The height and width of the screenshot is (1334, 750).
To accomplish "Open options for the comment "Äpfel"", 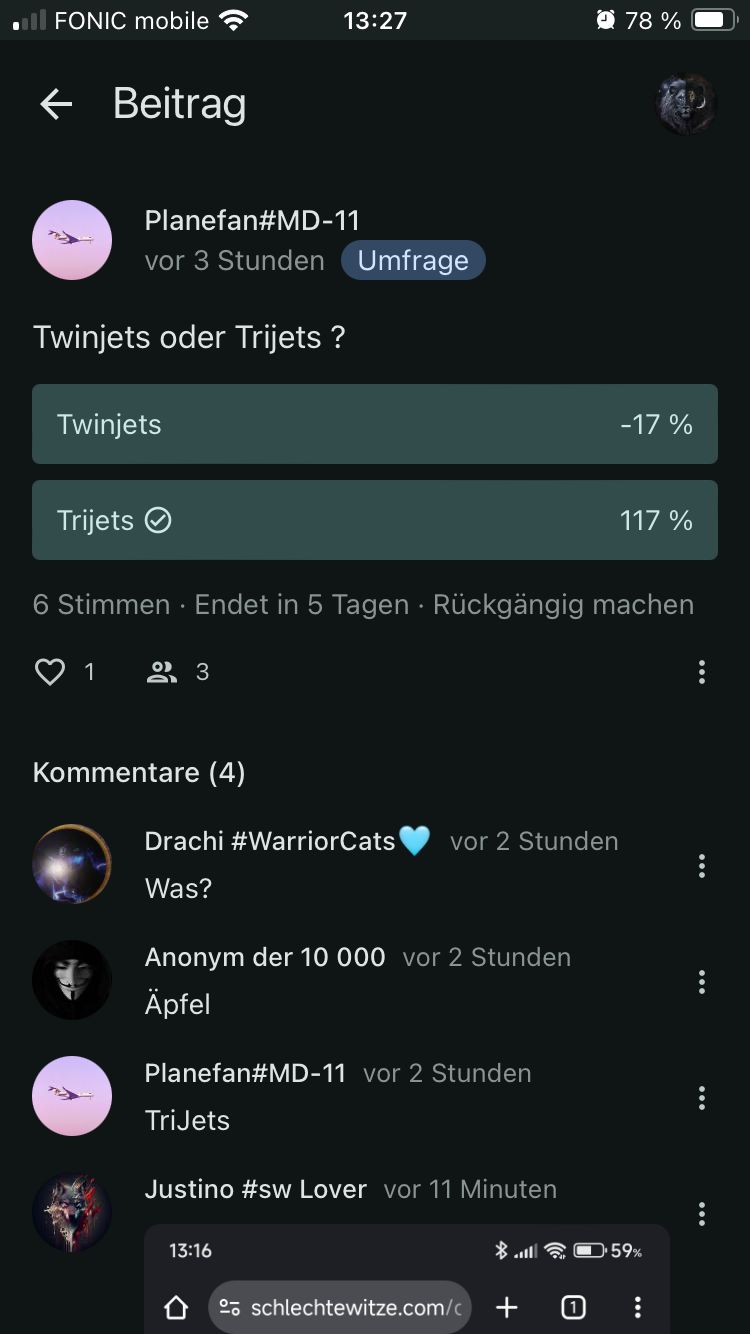I will click(702, 982).
